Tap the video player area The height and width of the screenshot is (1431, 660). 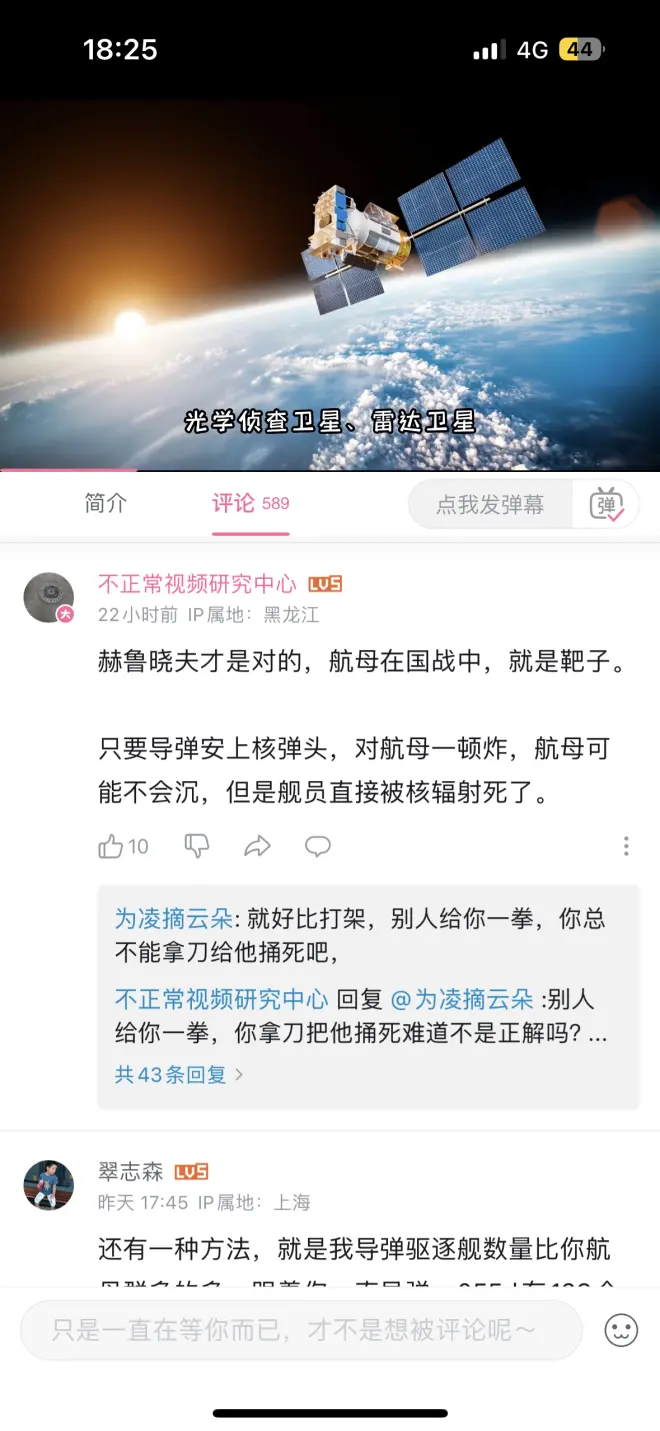point(330,285)
